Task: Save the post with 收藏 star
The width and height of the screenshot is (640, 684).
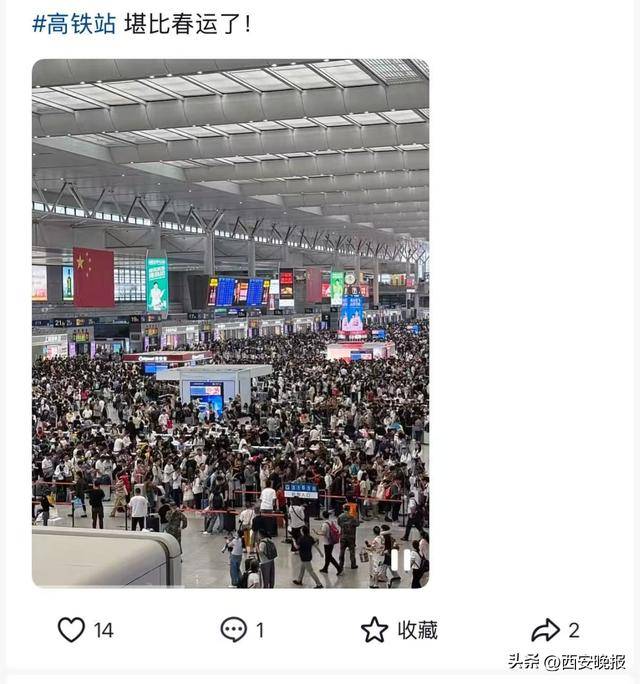Action: pyautogui.click(x=374, y=629)
